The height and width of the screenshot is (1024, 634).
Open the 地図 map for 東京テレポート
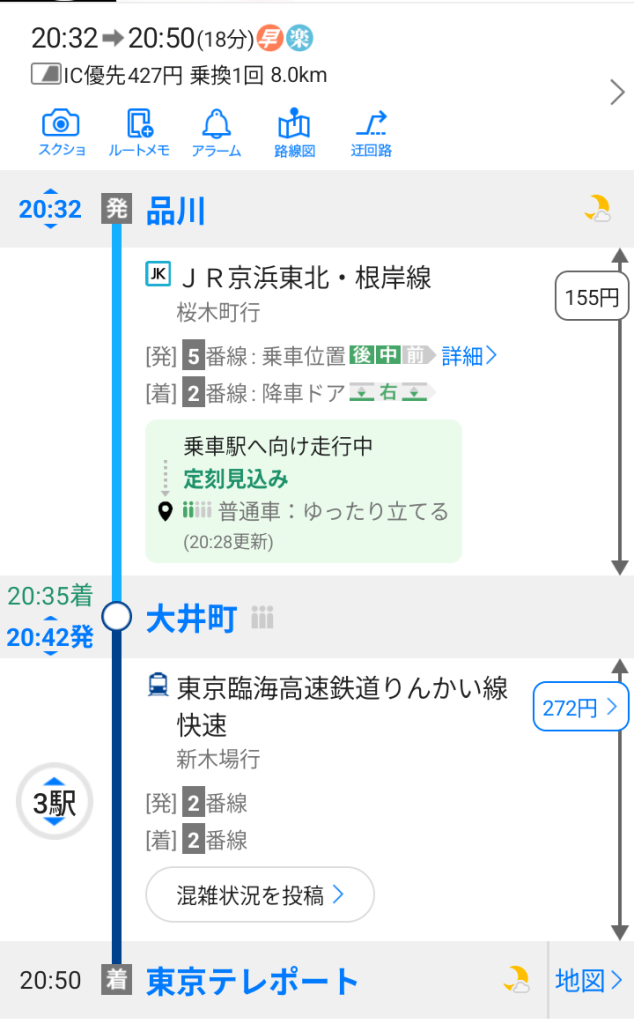(590, 981)
